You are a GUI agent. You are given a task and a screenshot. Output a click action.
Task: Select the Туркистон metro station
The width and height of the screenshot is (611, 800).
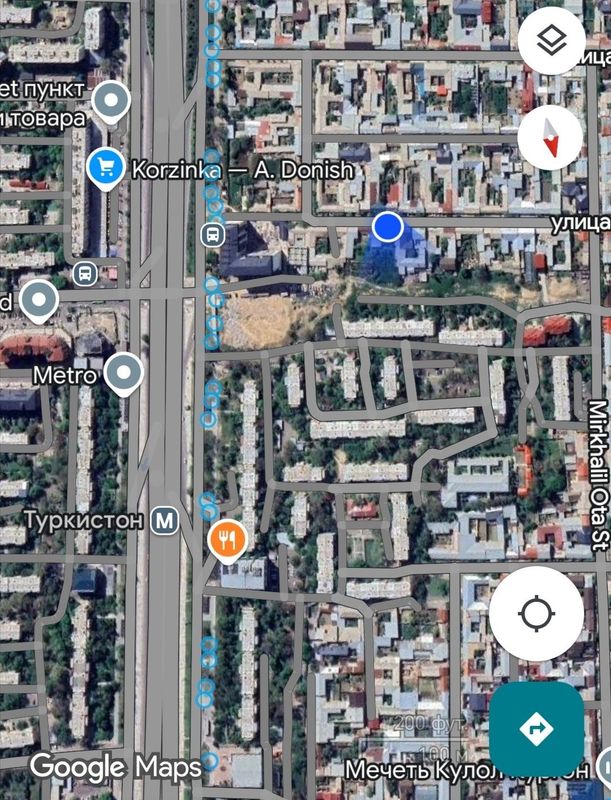165,520
